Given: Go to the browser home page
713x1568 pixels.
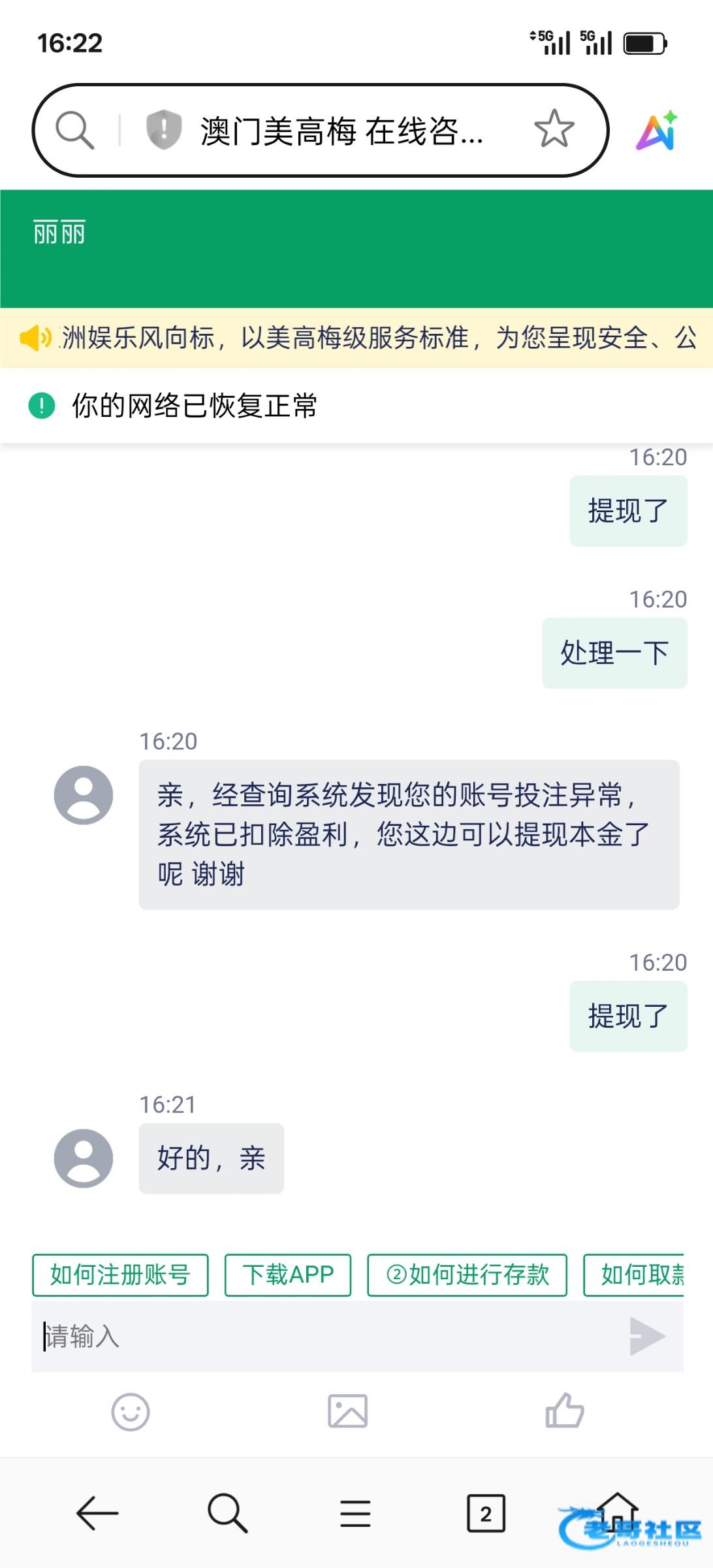Looking at the screenshot, I should [617, 1512].
